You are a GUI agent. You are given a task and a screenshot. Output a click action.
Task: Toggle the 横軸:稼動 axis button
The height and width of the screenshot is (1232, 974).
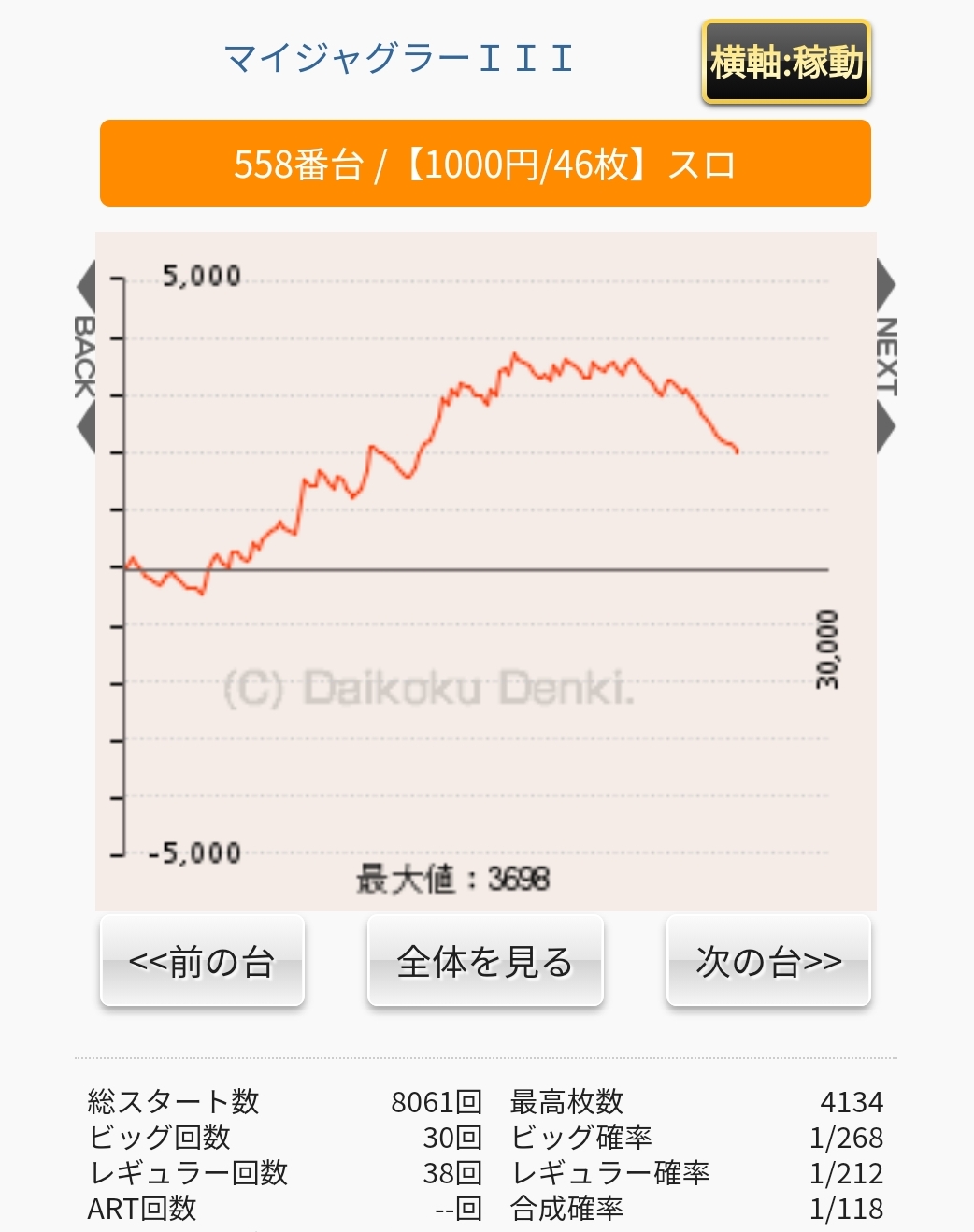click(785, 62)
